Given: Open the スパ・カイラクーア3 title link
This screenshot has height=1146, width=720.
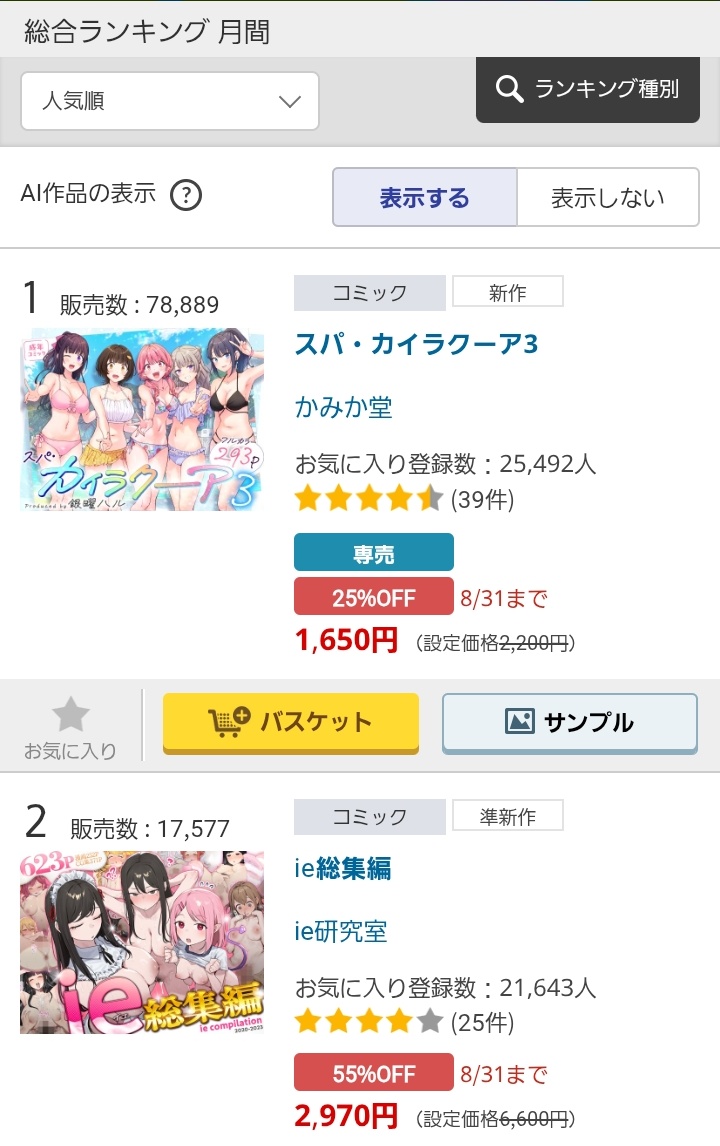Looking at the screenshot, I should [416, 344].
